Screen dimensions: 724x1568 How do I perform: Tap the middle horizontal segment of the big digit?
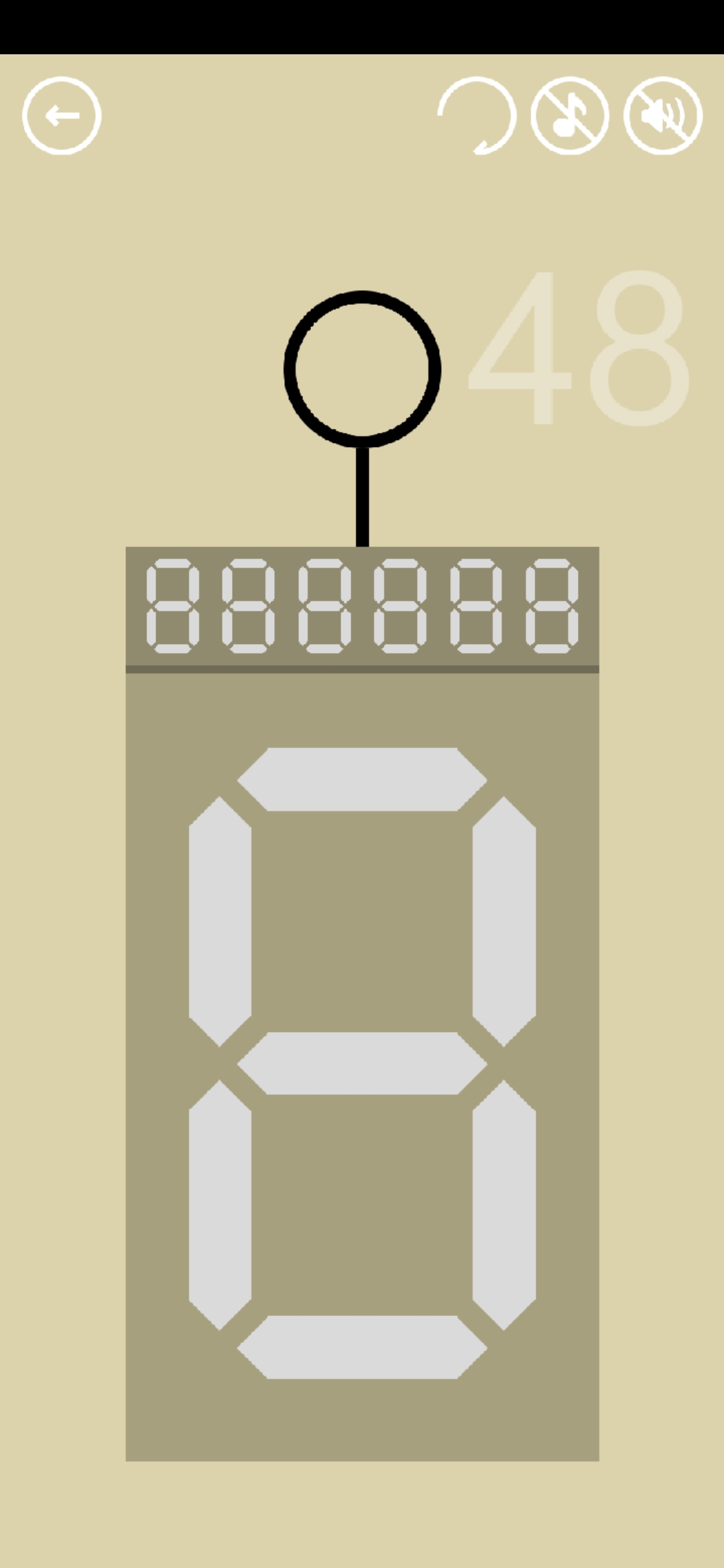pyautogui.click(x=362, y=1063)
